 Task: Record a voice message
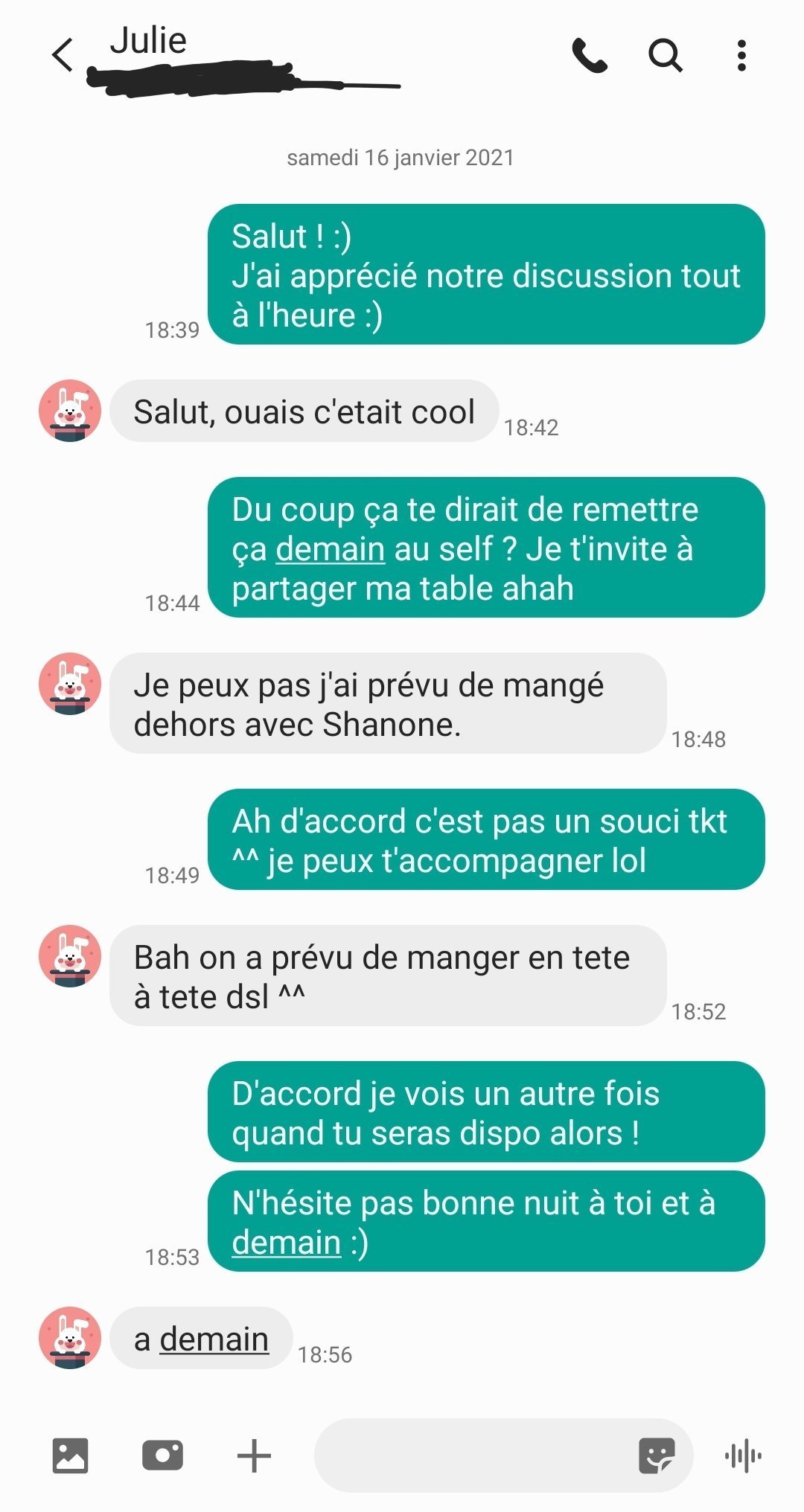[x=743, y=1455]
